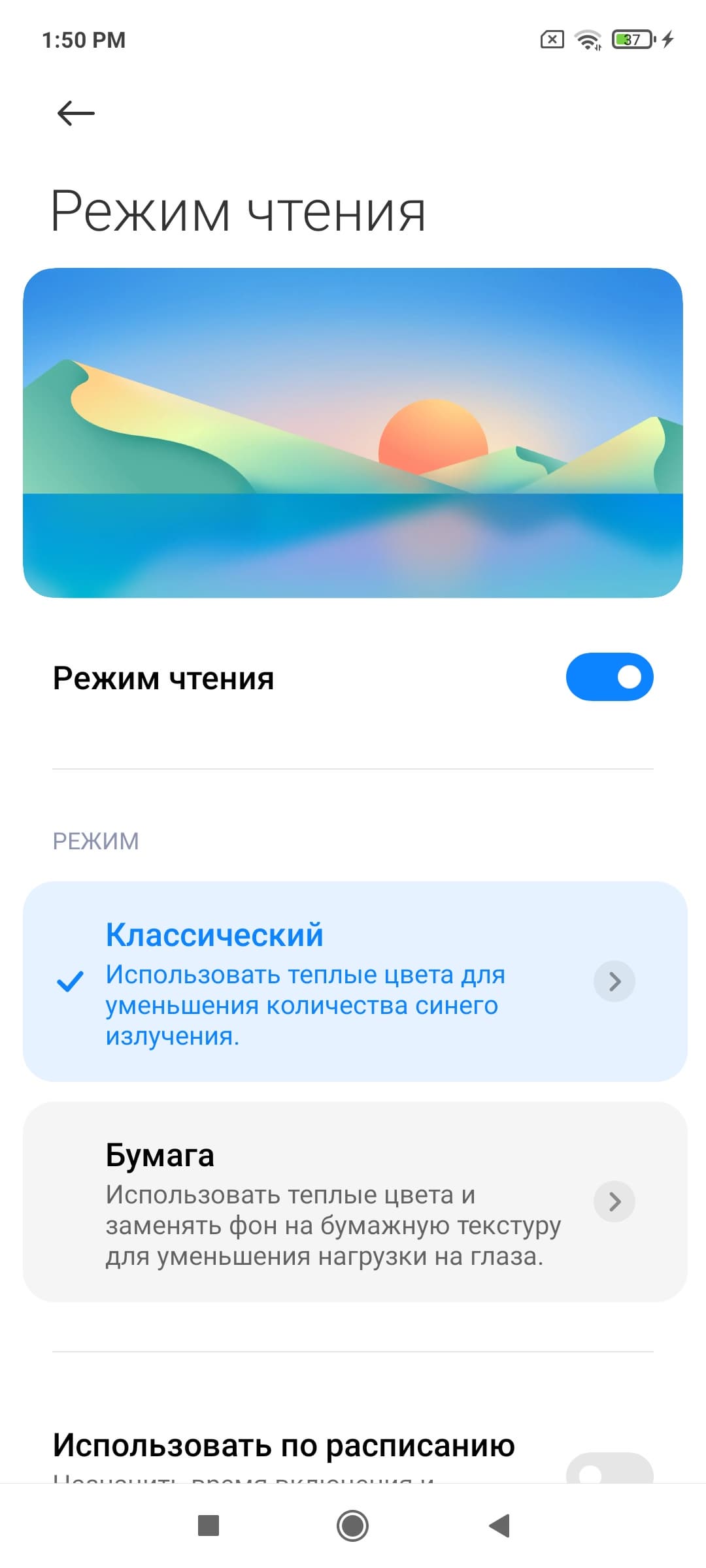Go back using the top arrow
Viewport: 706px width, 1568px height.
76,113
